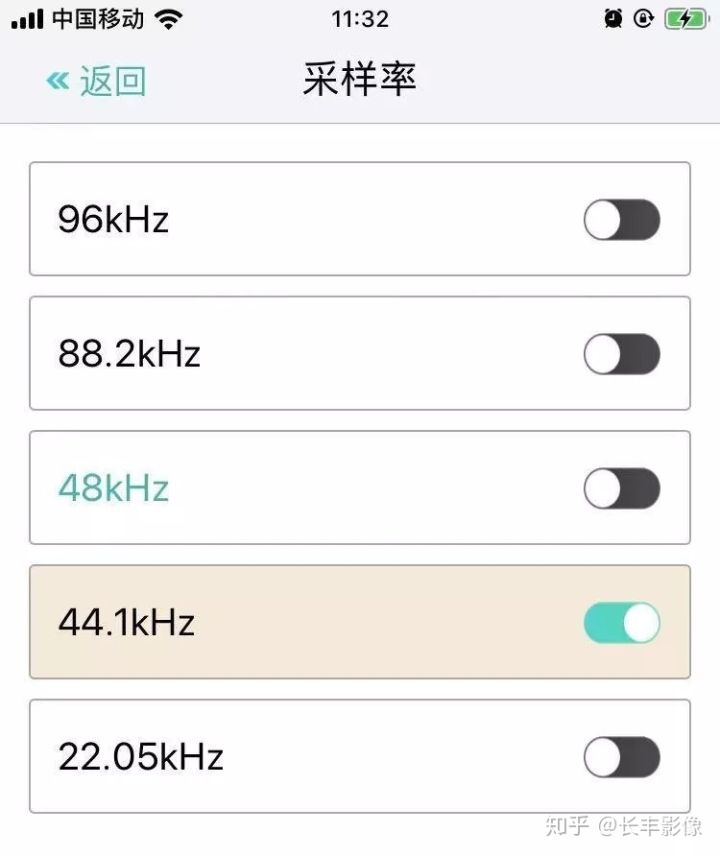720x856 pixels.
Task: Enable the 96kHz sample rate switch
Action: pos(621,219)
